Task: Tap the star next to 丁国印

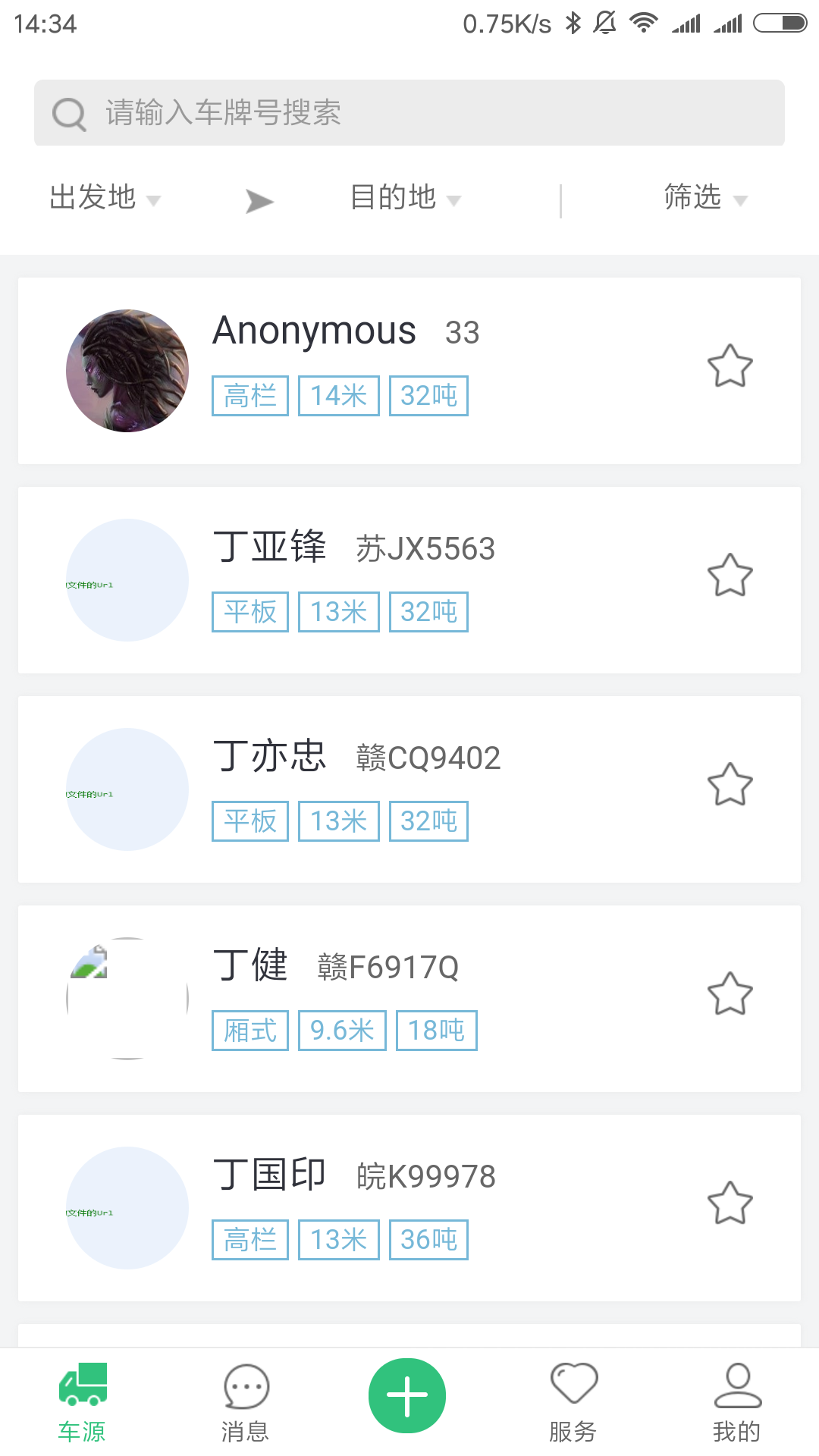Action: tap(730, 1203)
